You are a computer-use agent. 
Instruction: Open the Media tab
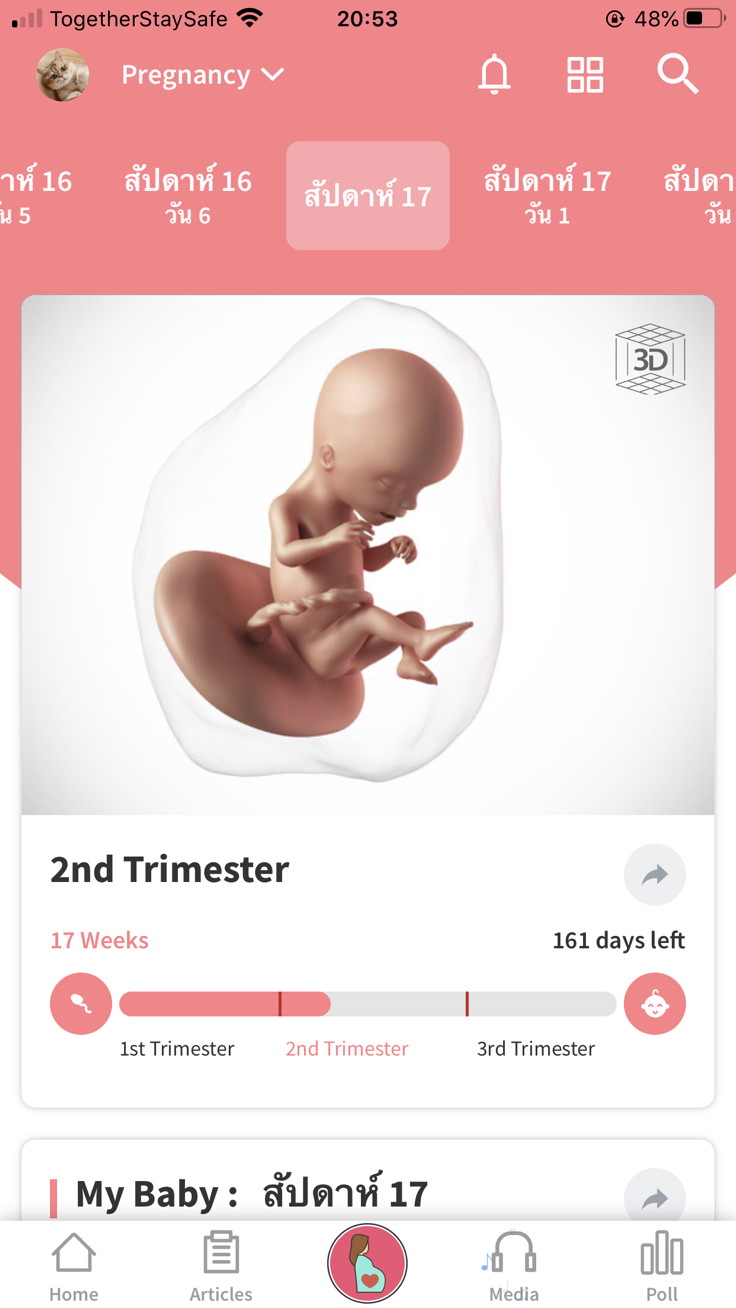pos(514,1266)
